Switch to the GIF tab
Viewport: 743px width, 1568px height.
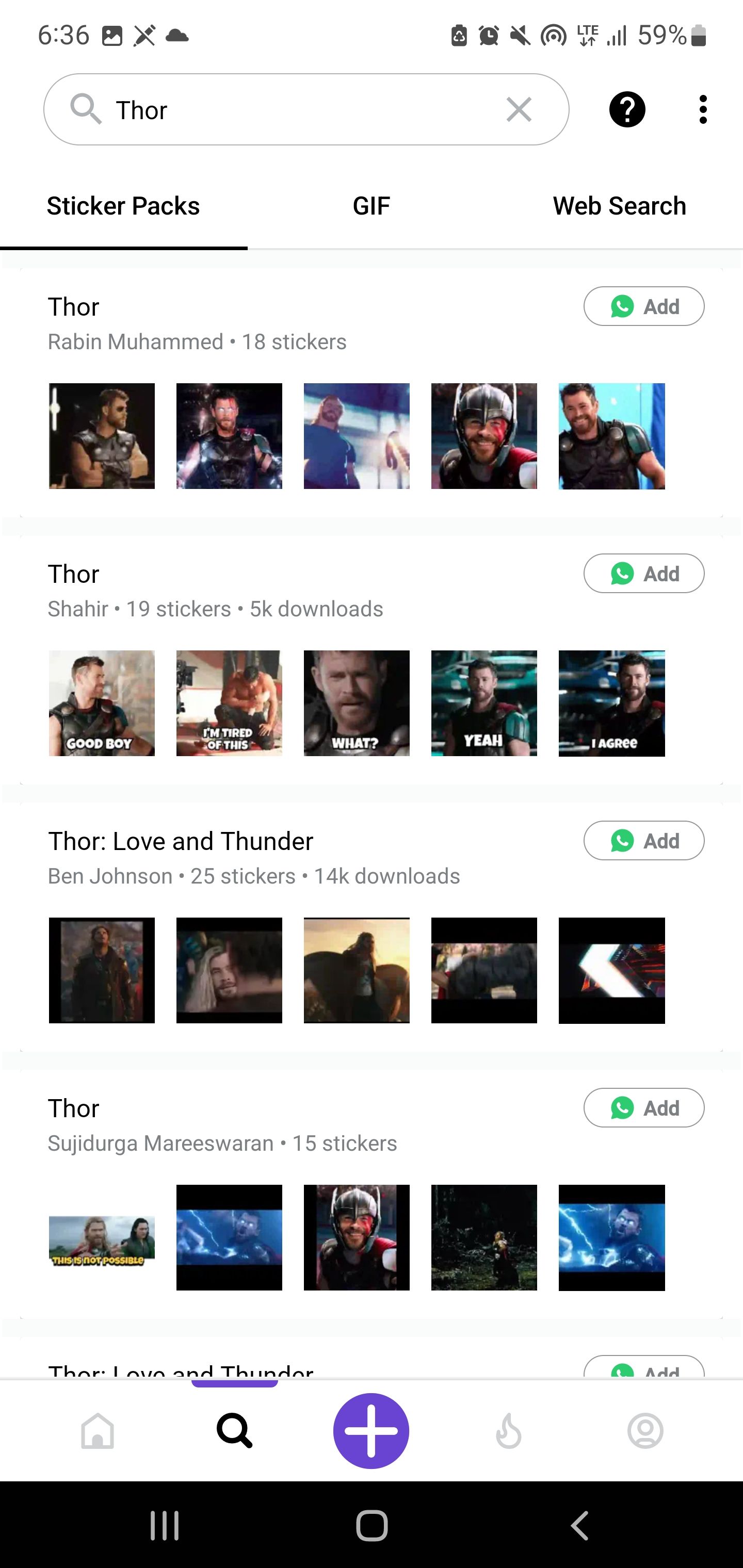[x=371, y=206]
